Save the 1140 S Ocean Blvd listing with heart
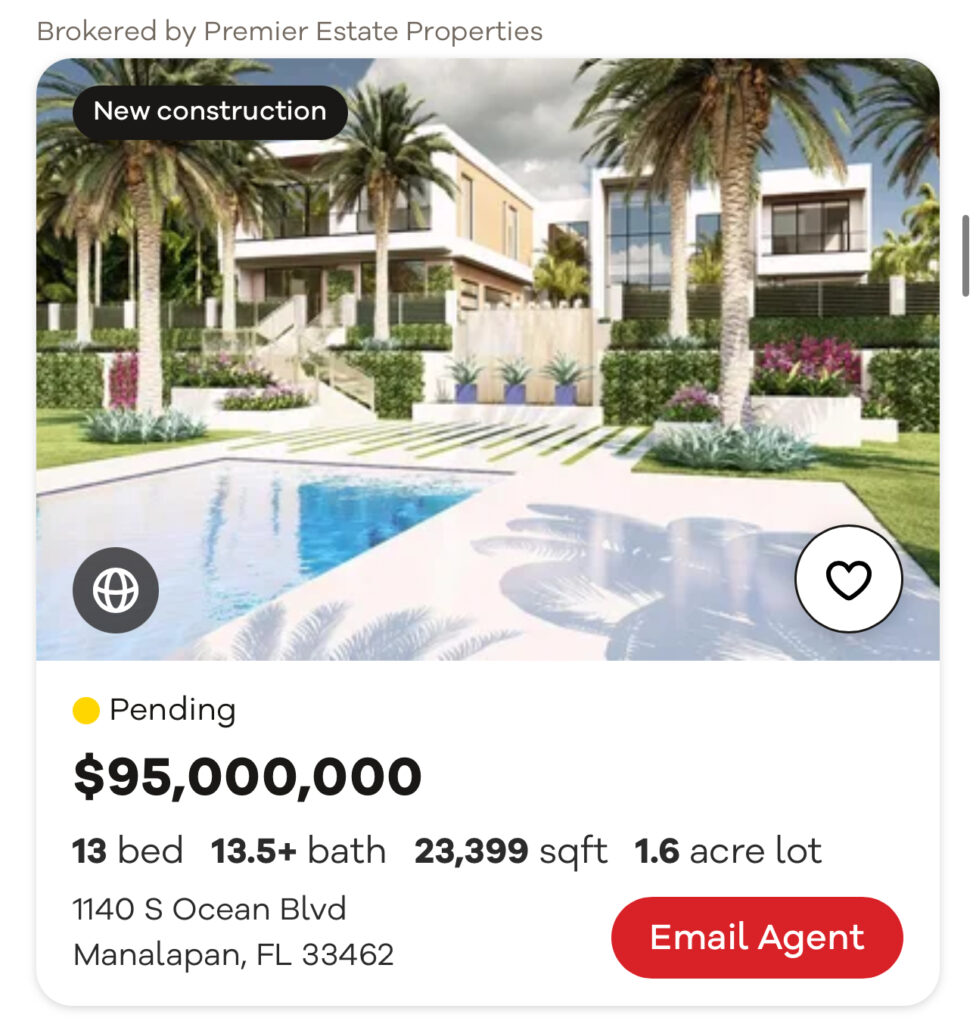This screenshot has width=976, height=1024. click(x=848, y=579)
